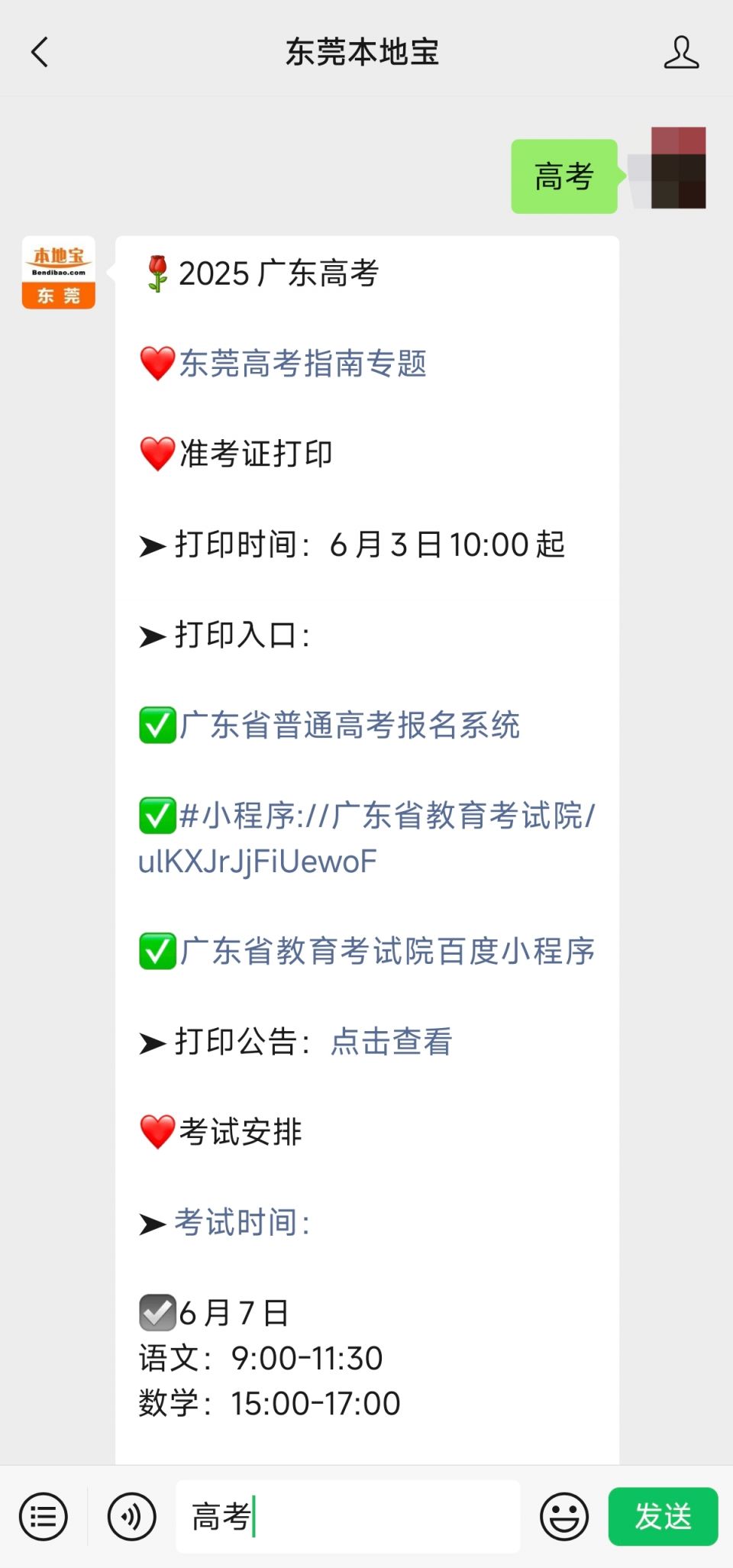Open the emoji picker
This screenshot has height=1568, width=733.
coord(564,1516)
